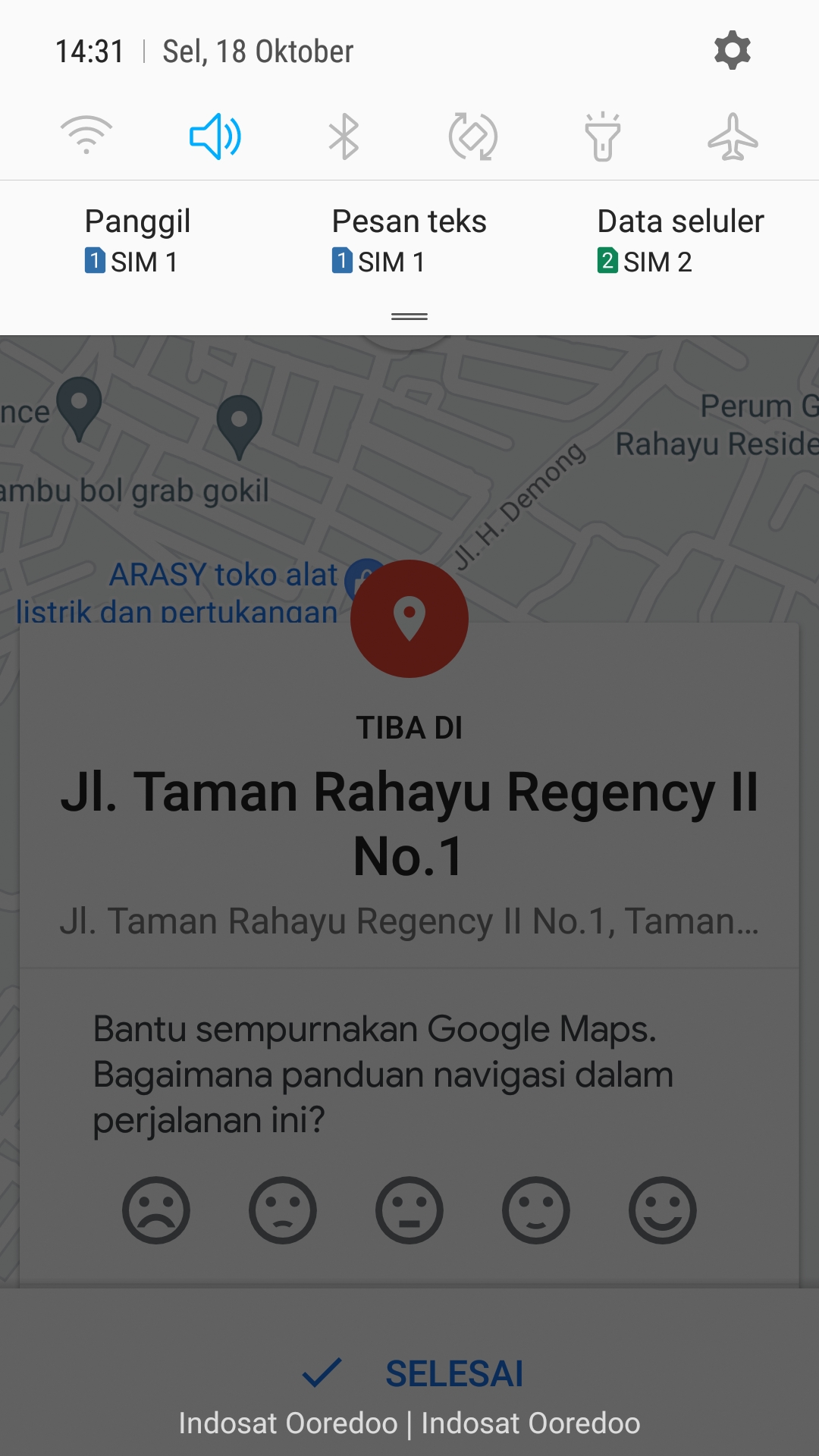Screen dimensions: 819x1456
Task: Toggle the auto-rotate quick setting
Action: 472,136
